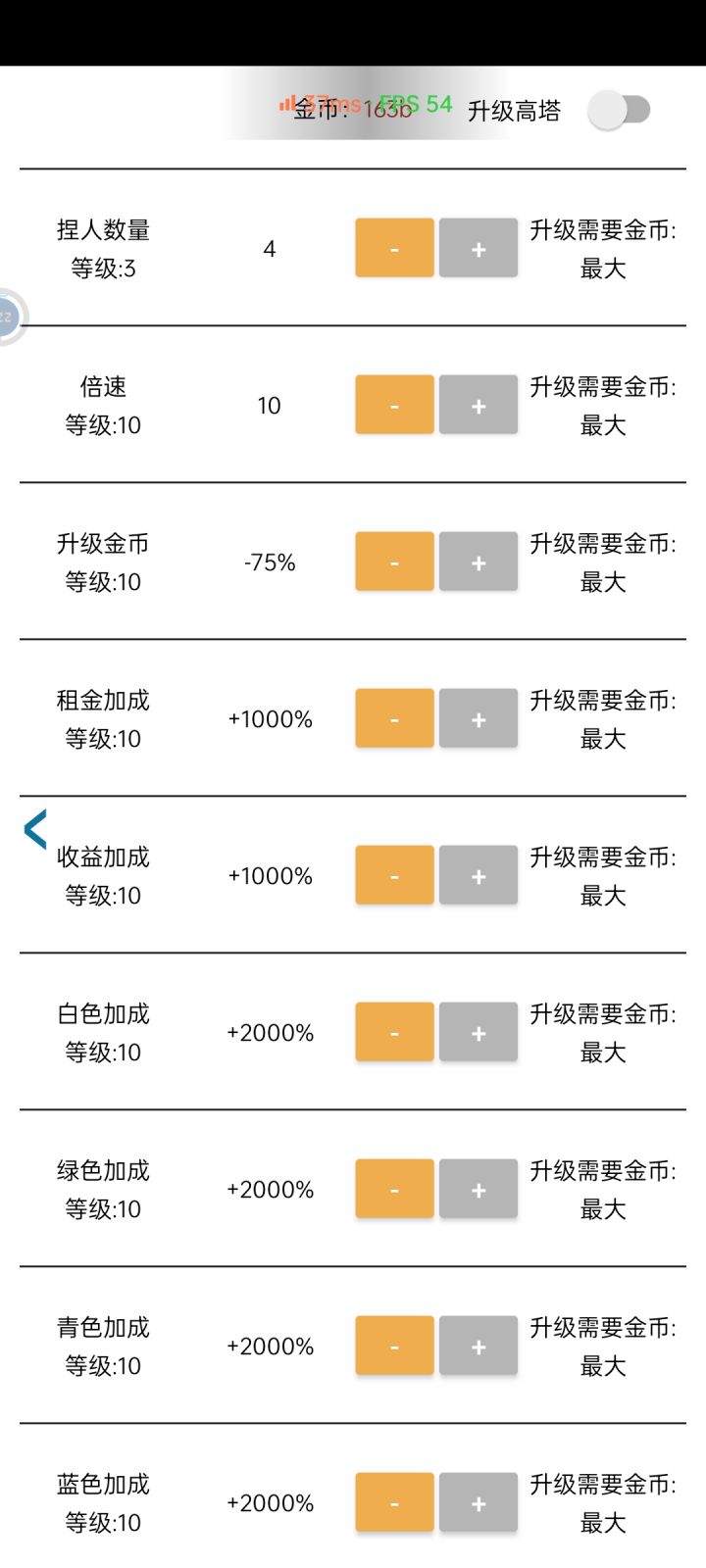Click plus on the 绿色加成 row
The height and width of the screenshot is (1568, 706).
(x=478, y=1189)
